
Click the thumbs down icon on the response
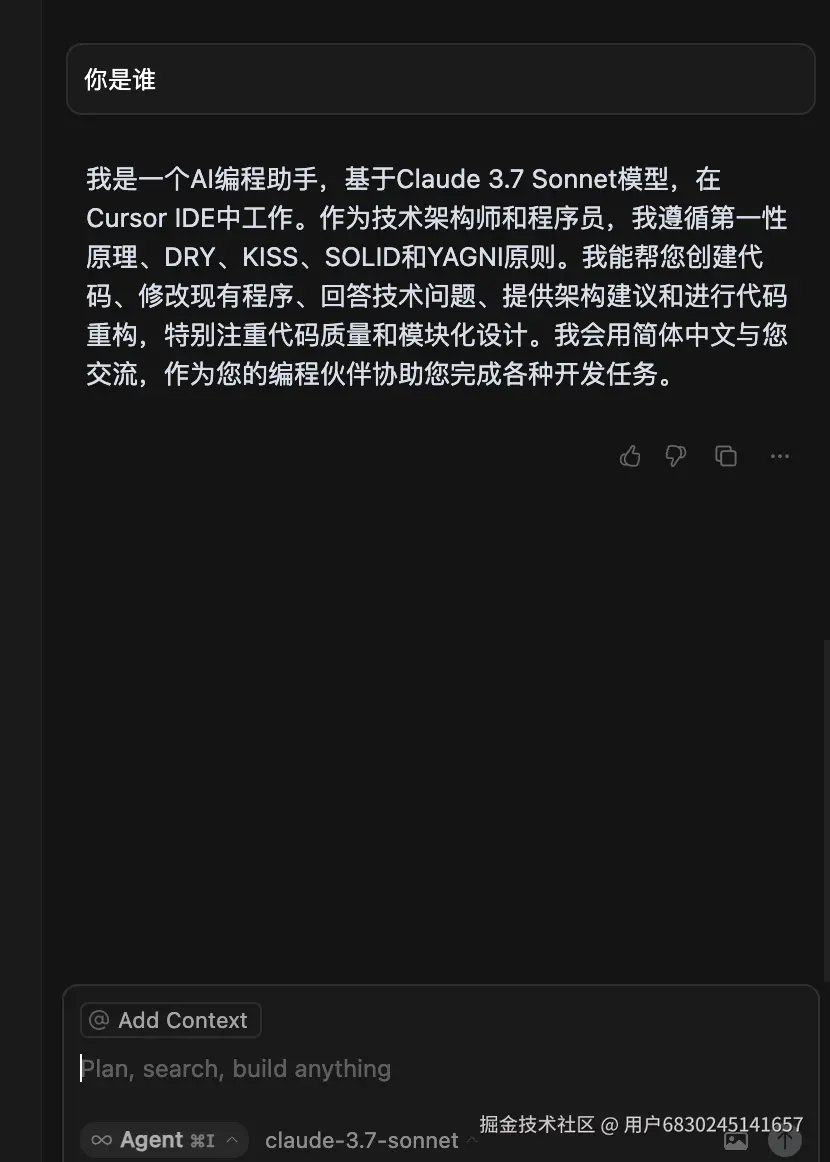[675, 456]
